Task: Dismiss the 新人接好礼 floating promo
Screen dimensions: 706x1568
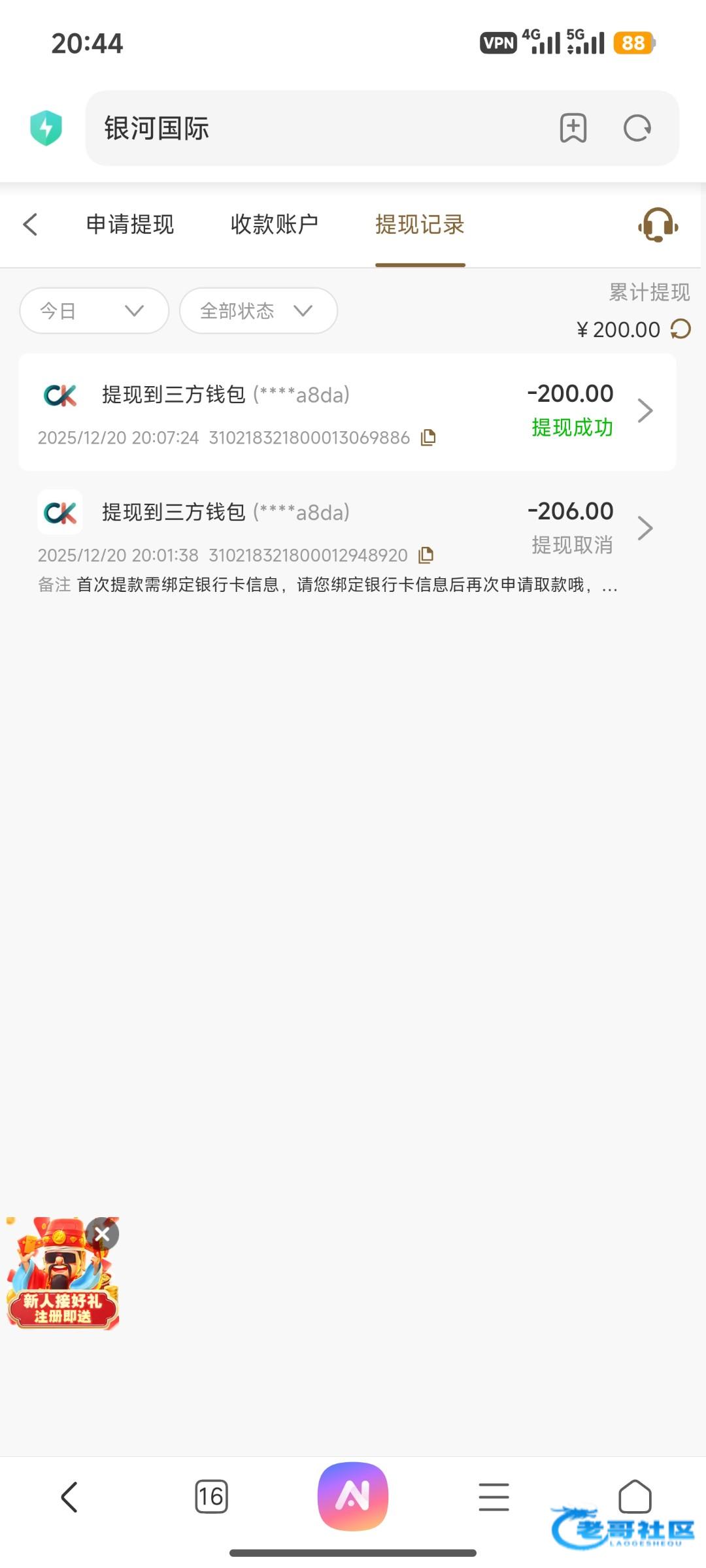Action: tap(102, 1233)
